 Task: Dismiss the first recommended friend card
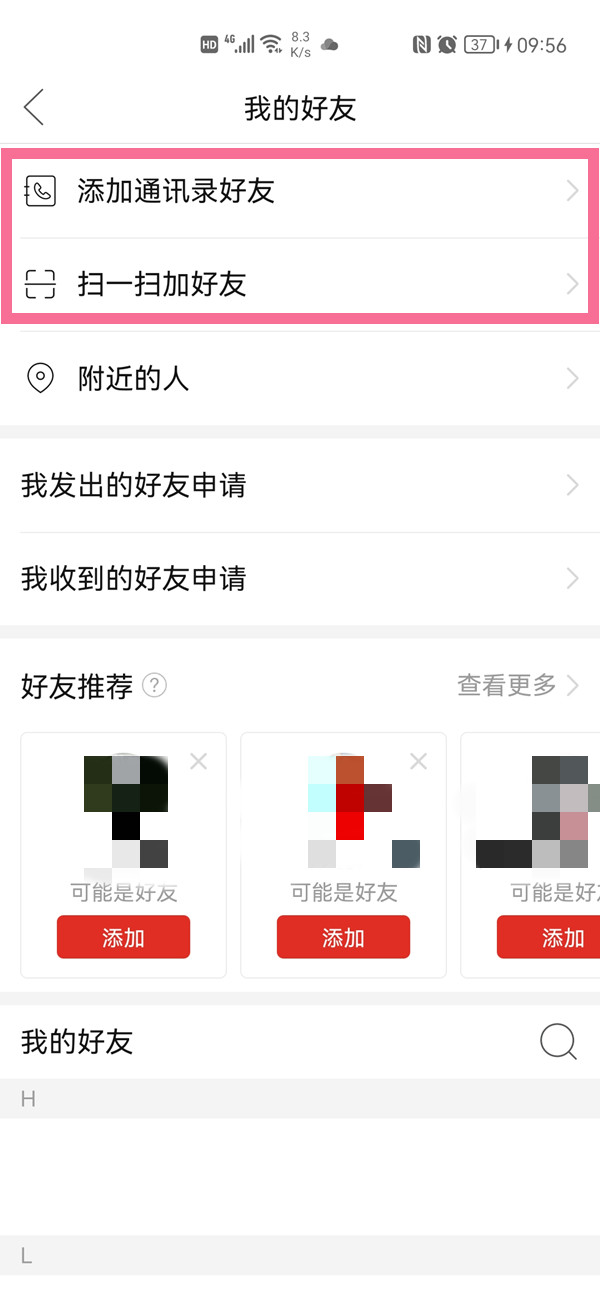click(x=198, y=762)
